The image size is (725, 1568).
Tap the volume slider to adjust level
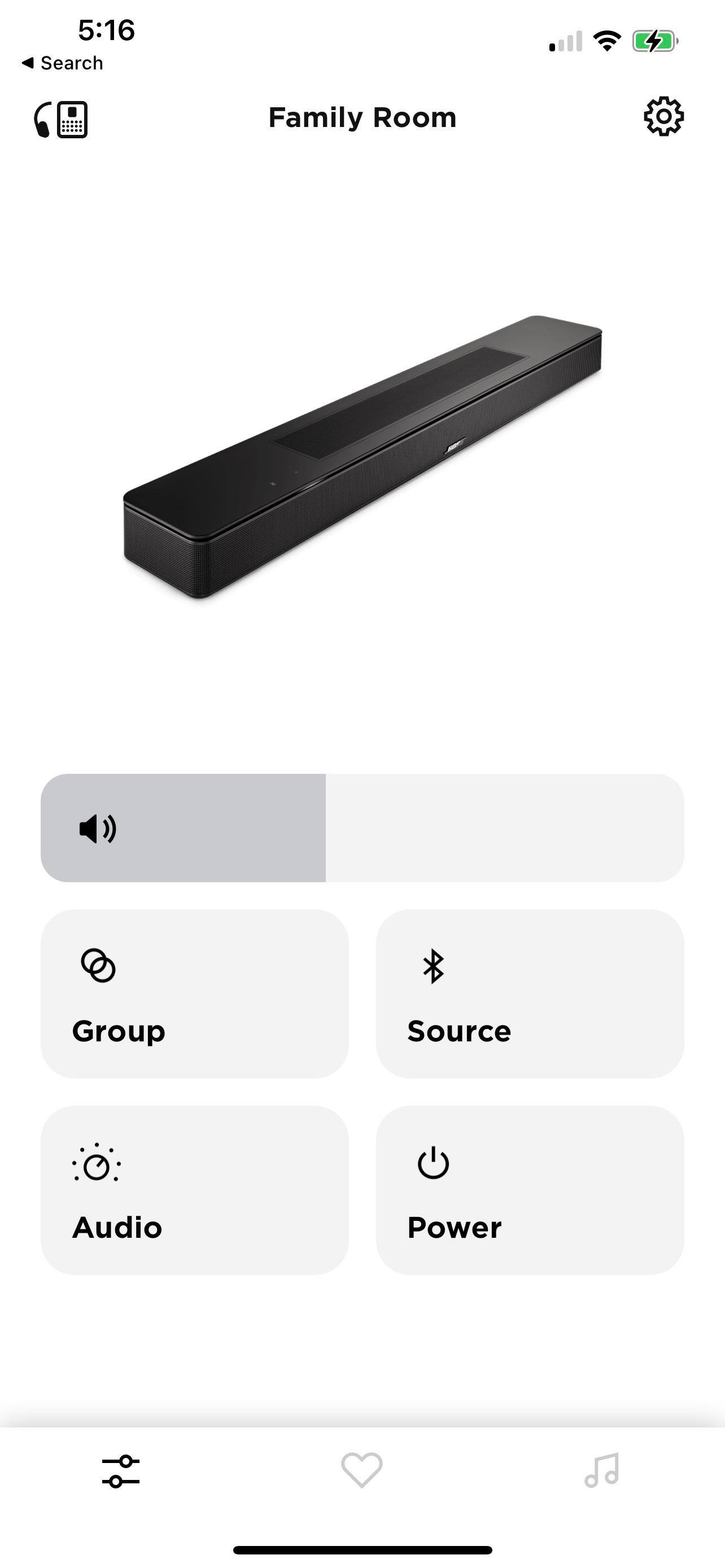362,828
